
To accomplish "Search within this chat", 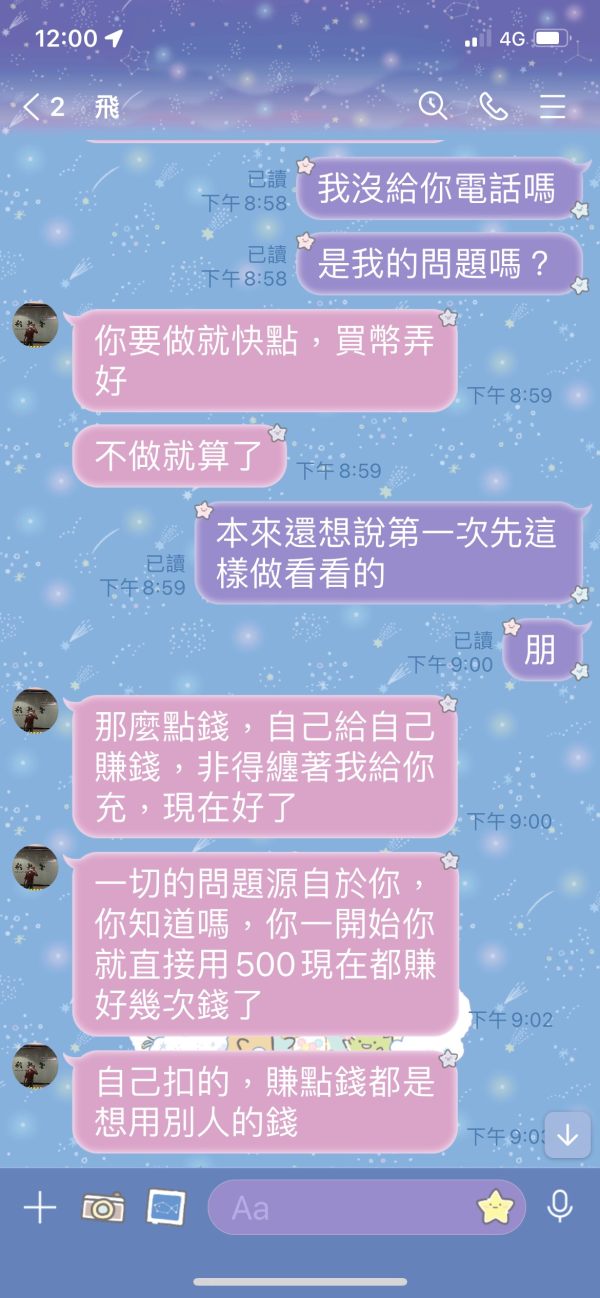I will tap(432, 106).
